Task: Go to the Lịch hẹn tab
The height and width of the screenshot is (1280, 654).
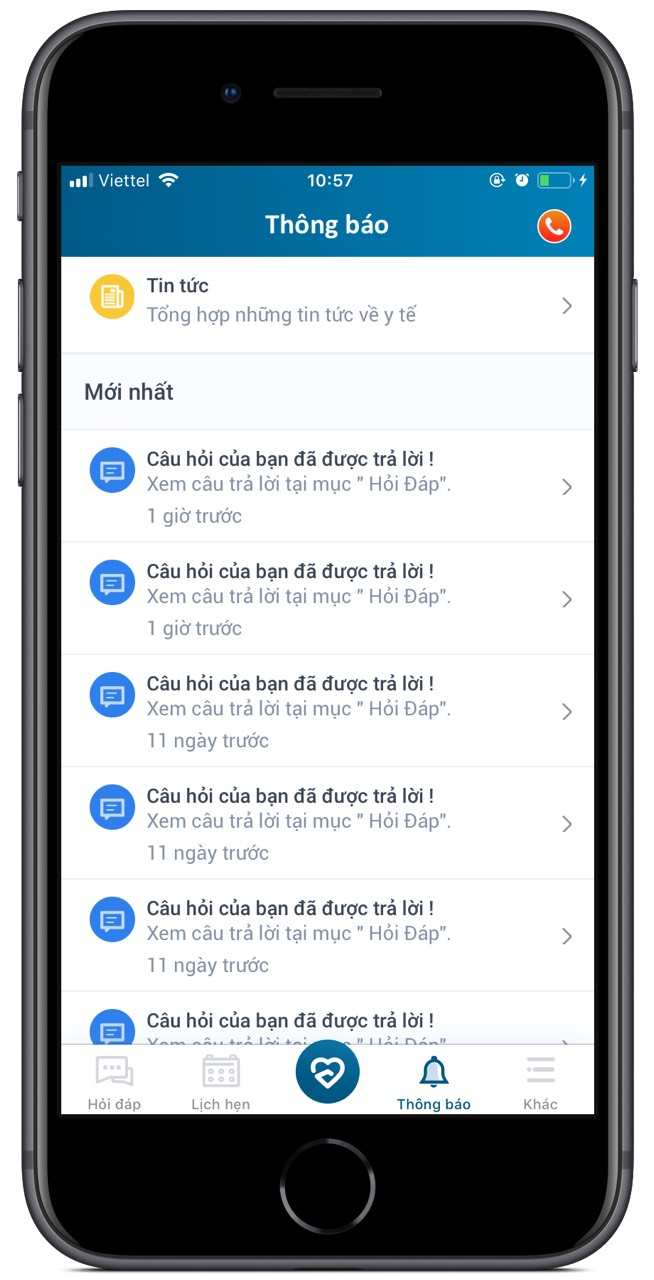Action: click(220, 1082)
